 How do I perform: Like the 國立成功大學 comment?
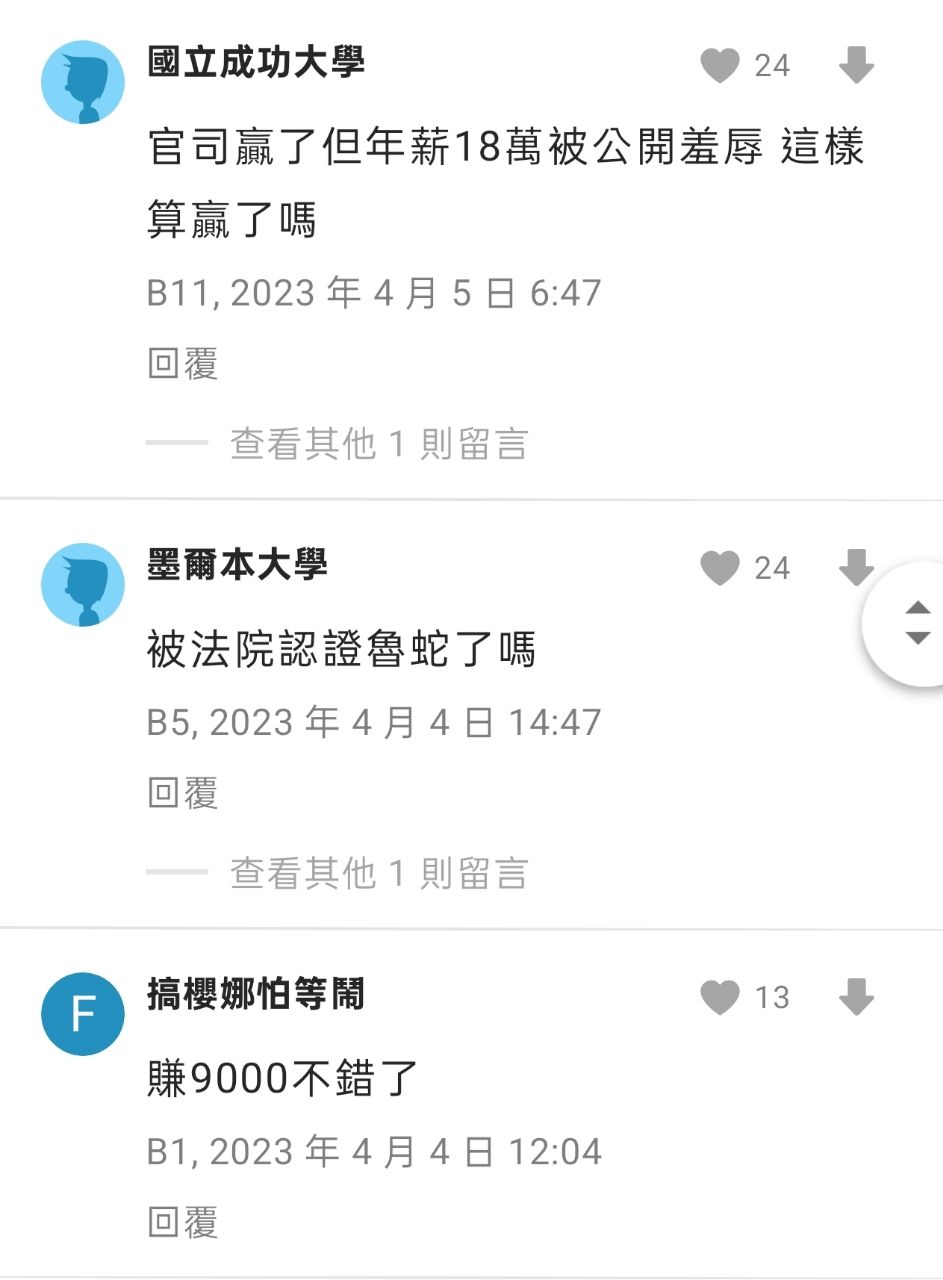720,66
